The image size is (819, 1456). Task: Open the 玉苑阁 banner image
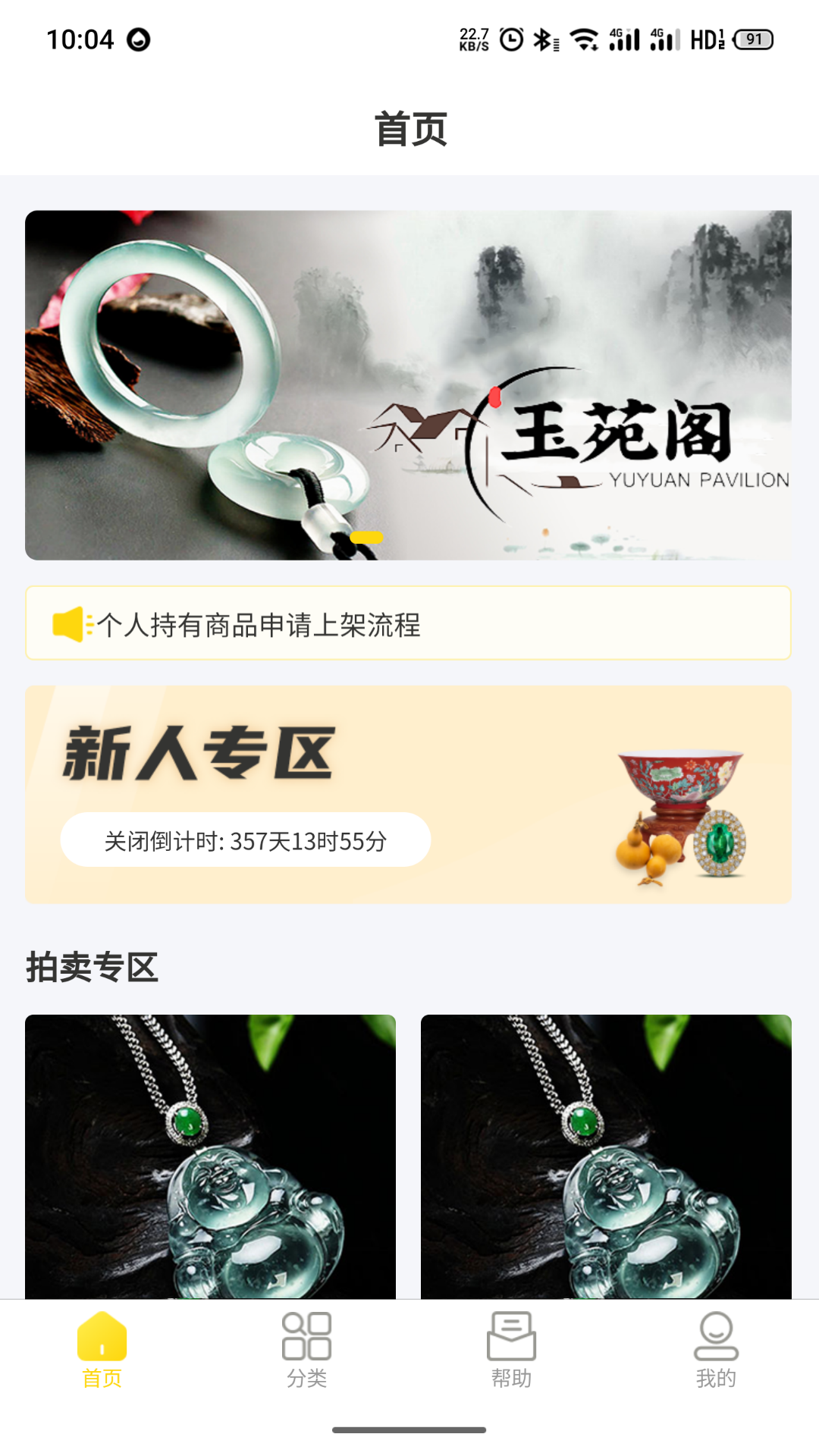[409, 385]
